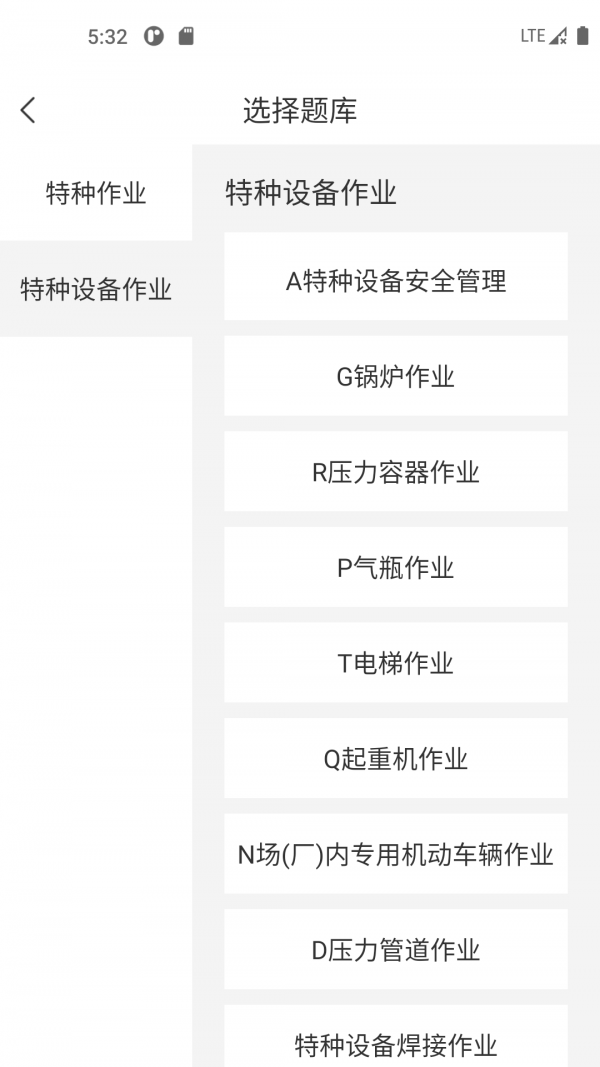Choose G锅炉作业 question bank

[396, 376]
